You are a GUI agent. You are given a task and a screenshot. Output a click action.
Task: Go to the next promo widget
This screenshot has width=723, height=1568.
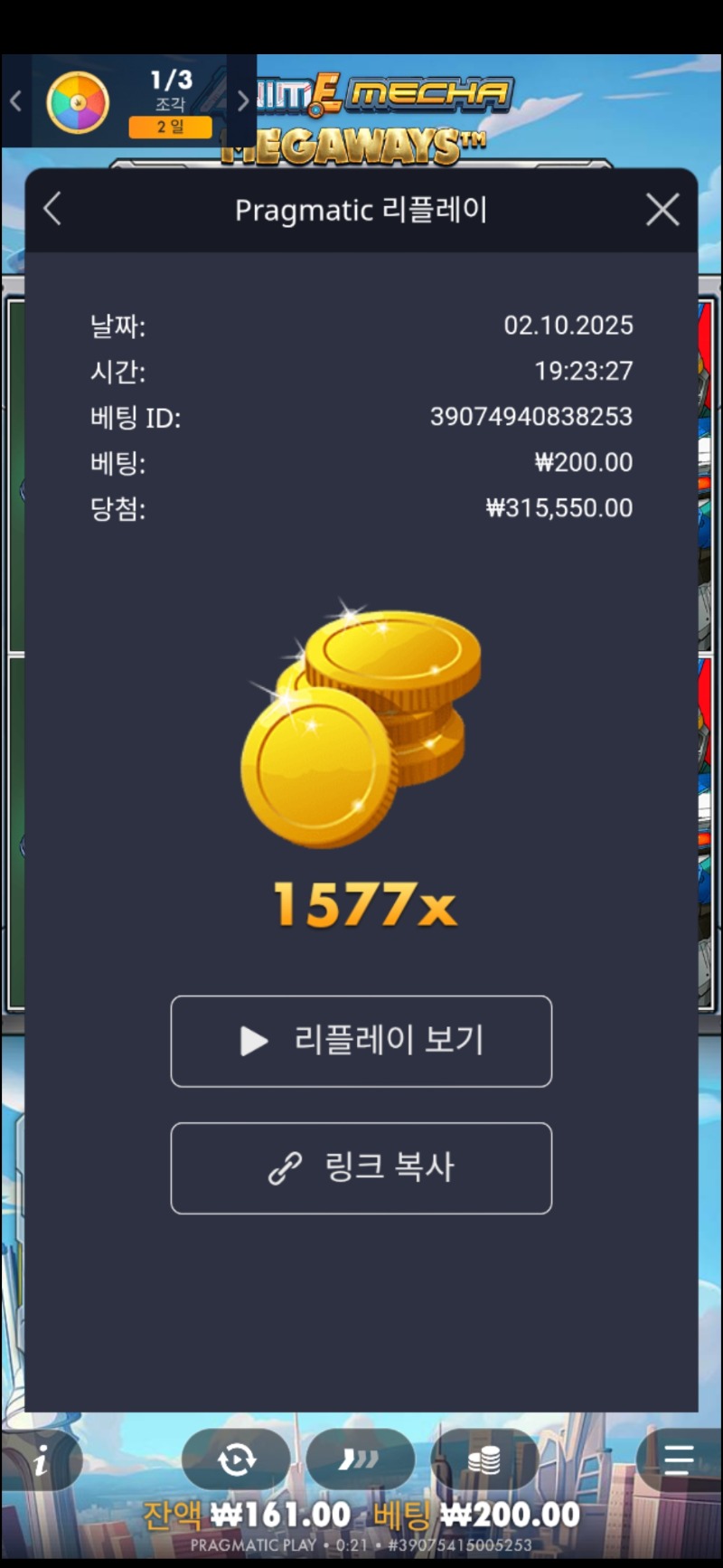point(241,101)
